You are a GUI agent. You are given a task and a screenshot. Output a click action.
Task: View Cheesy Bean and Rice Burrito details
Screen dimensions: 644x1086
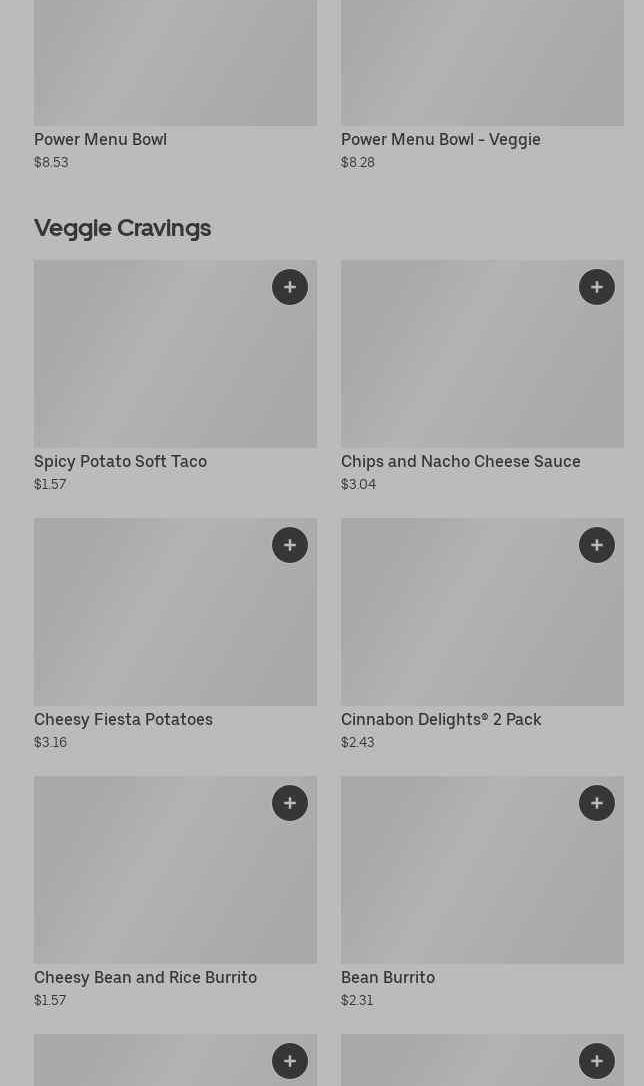[150, 885]
